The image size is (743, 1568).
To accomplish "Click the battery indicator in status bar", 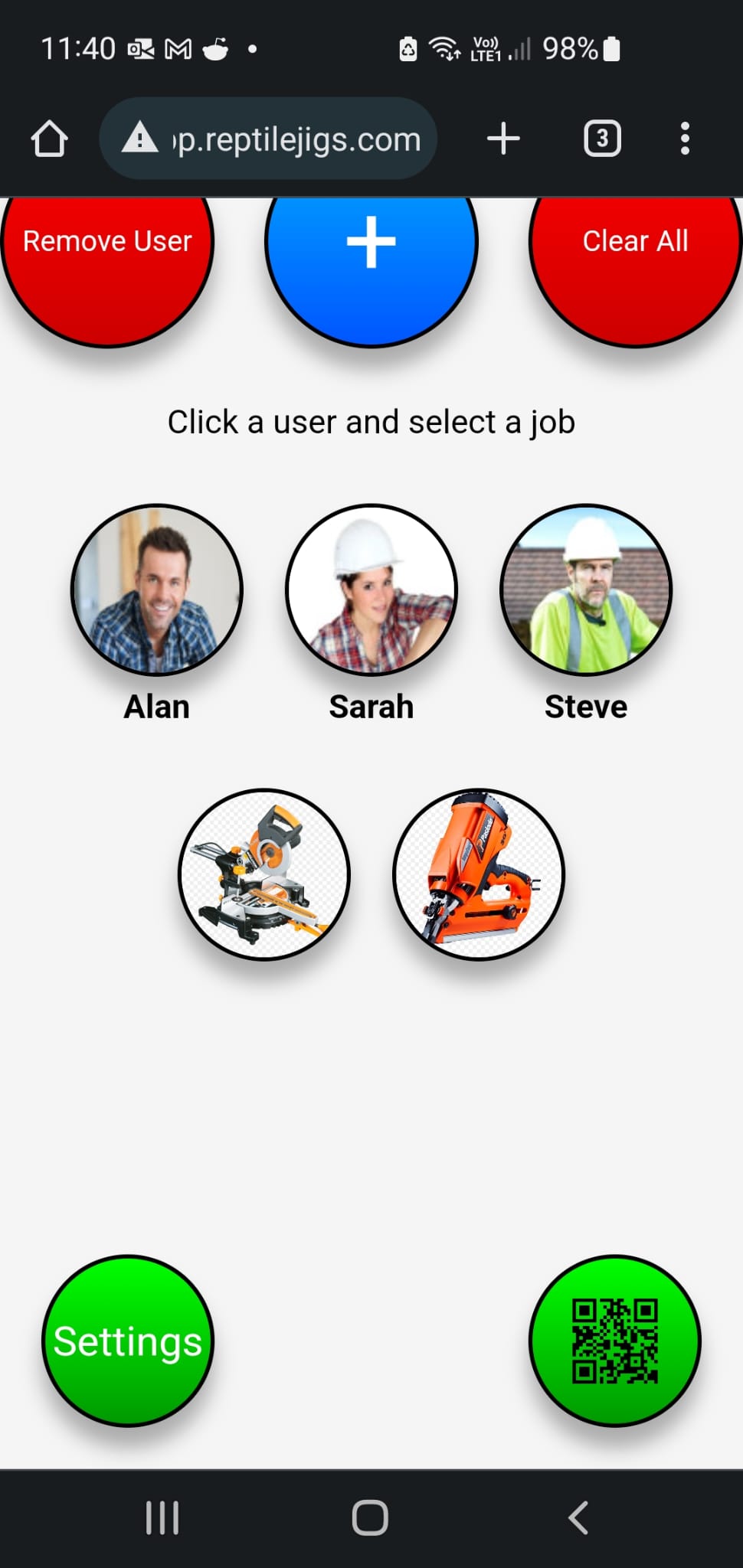I will [610, 48].
